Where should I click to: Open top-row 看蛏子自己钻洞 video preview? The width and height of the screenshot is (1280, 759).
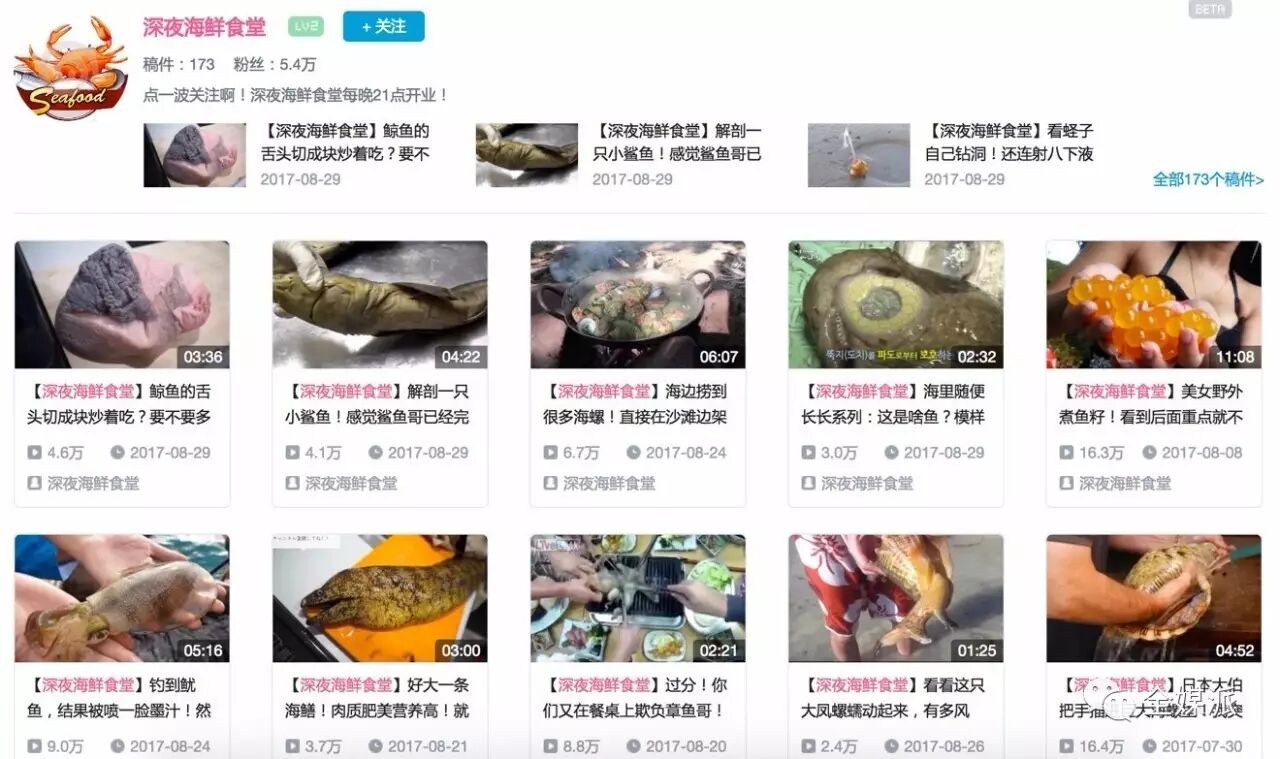859,155
